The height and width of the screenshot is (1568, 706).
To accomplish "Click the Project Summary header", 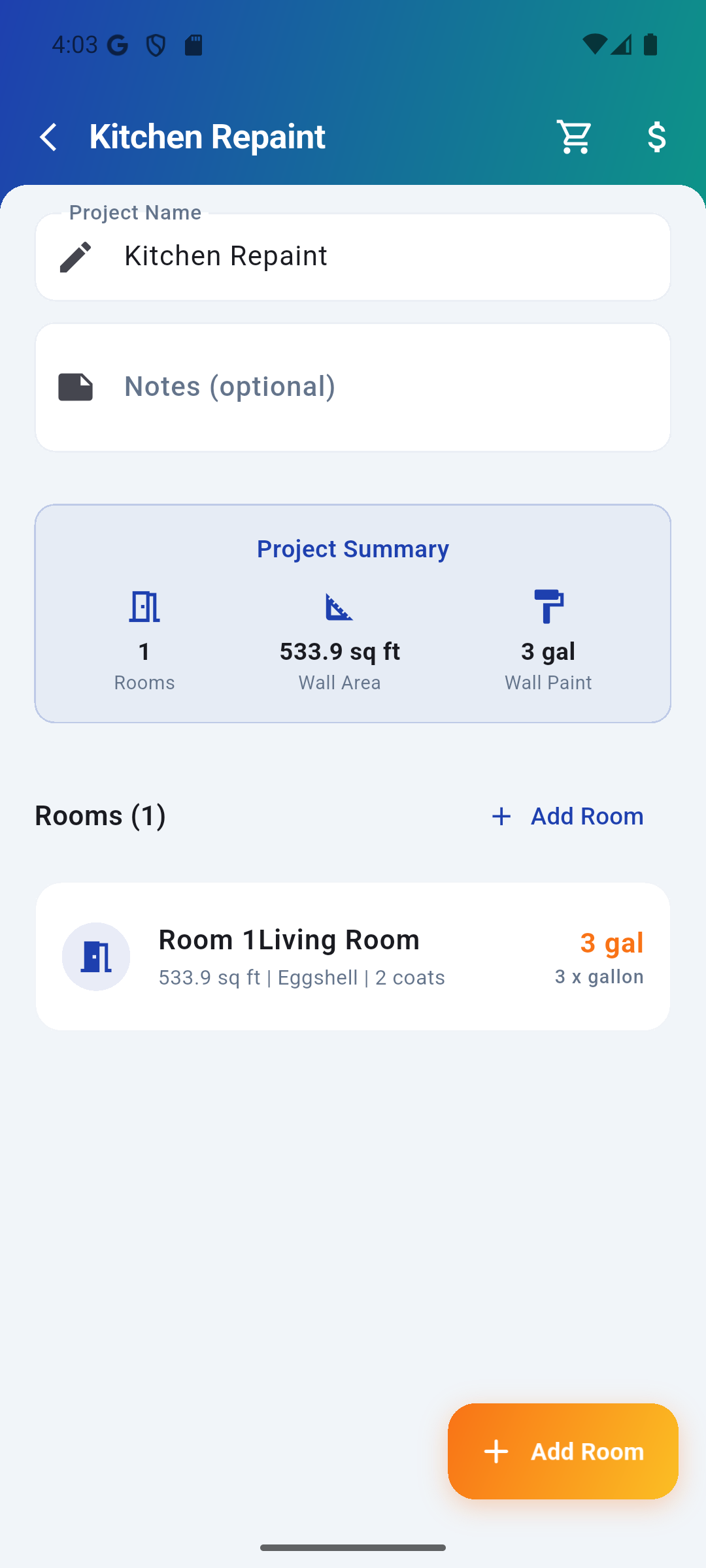I will [352, 549].
